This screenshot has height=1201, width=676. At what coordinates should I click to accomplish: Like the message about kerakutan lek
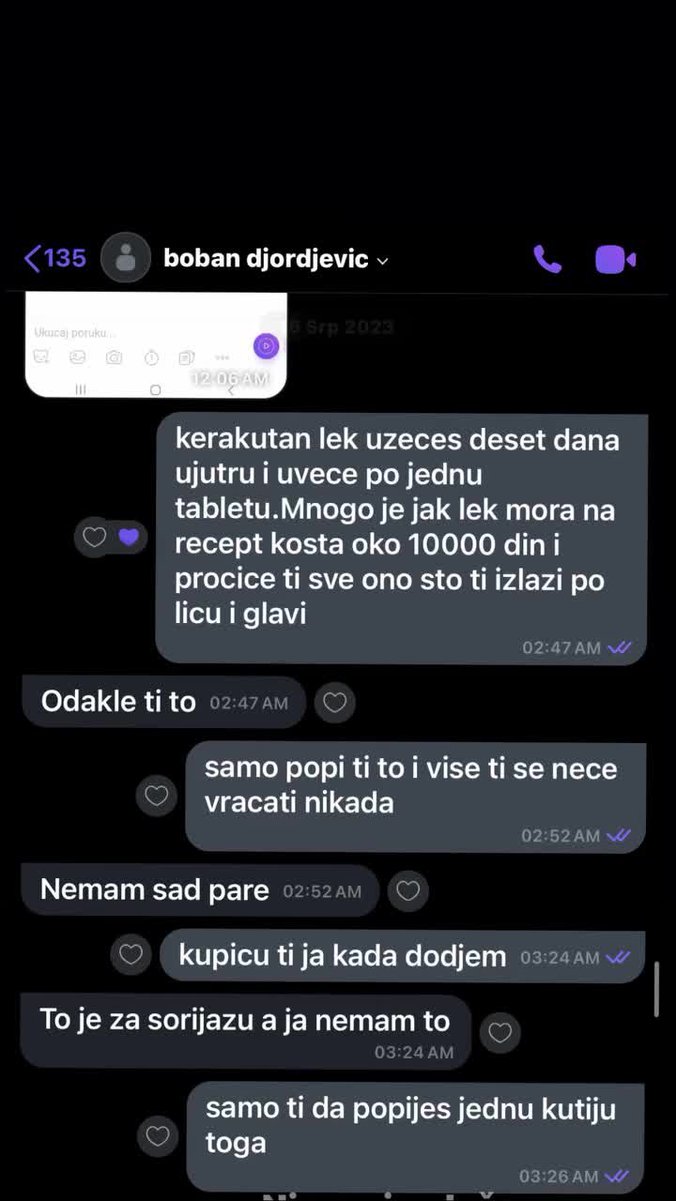(x=94, y=538)
